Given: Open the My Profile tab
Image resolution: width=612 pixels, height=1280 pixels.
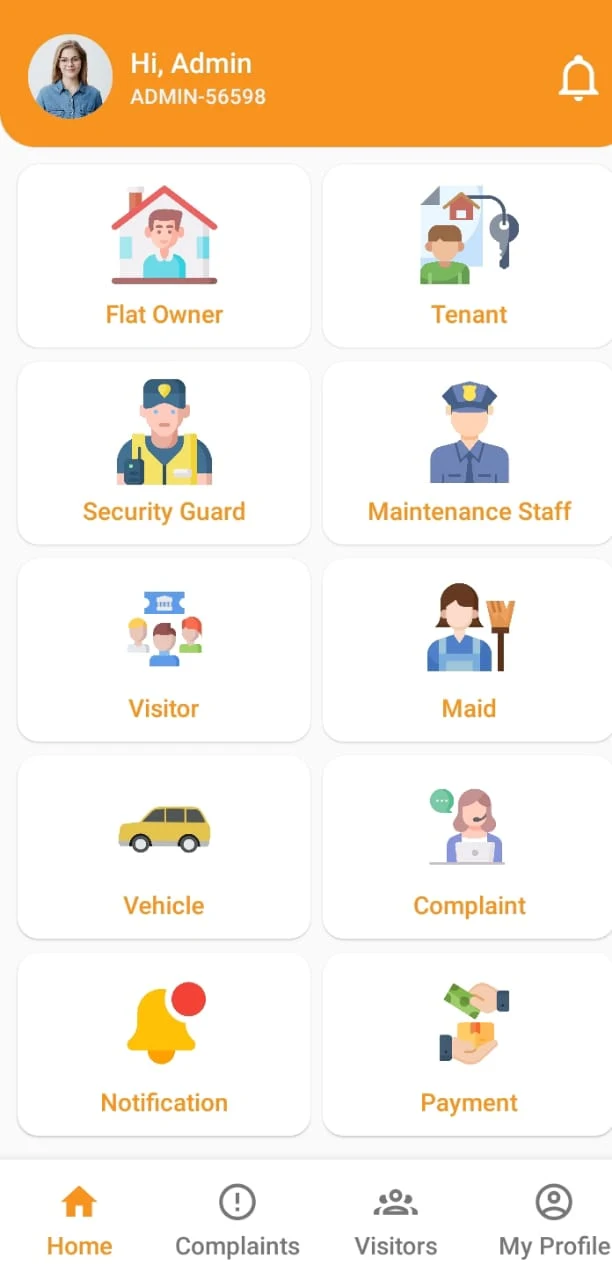Looking at the screenshot, I should [x=553, y=1220].
